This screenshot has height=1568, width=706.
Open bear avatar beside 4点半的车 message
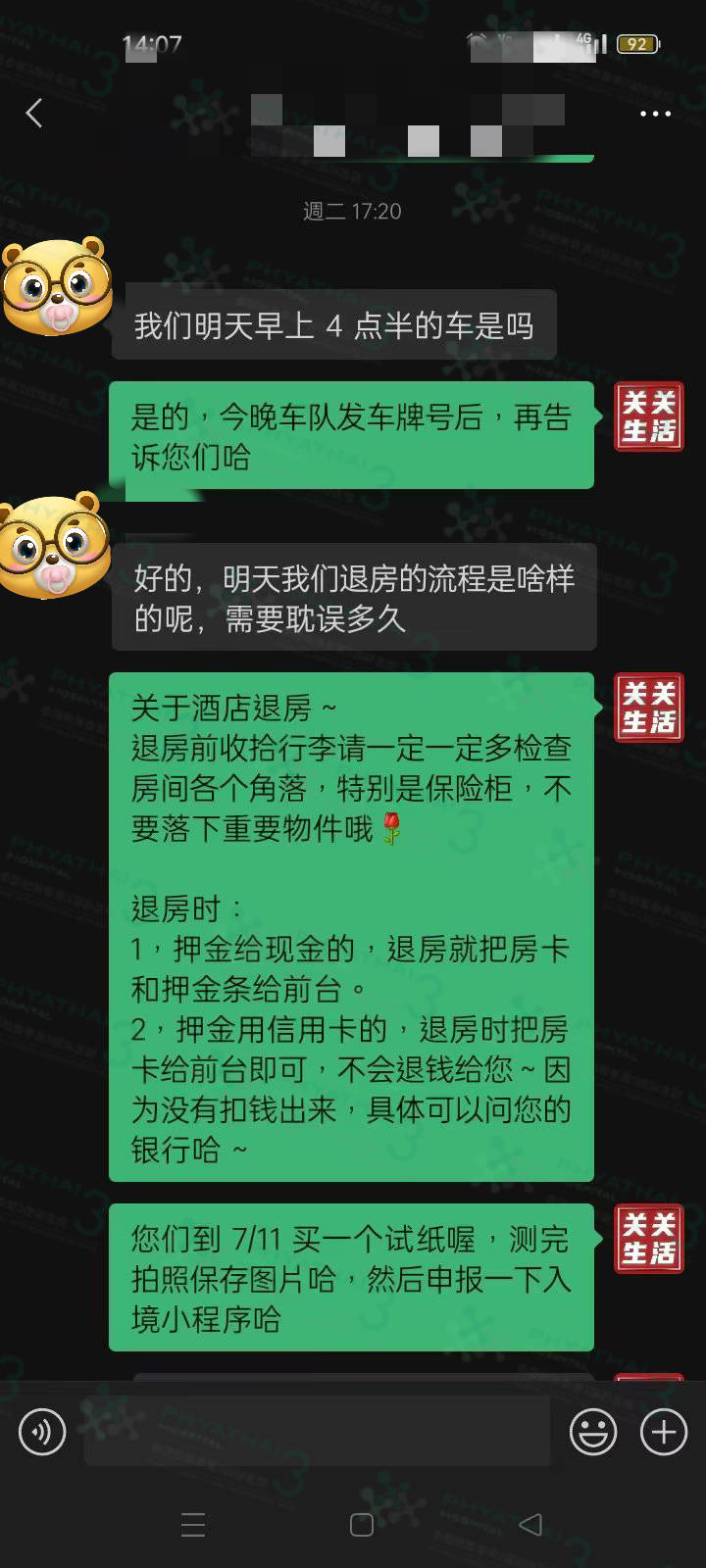click(57, 286)
